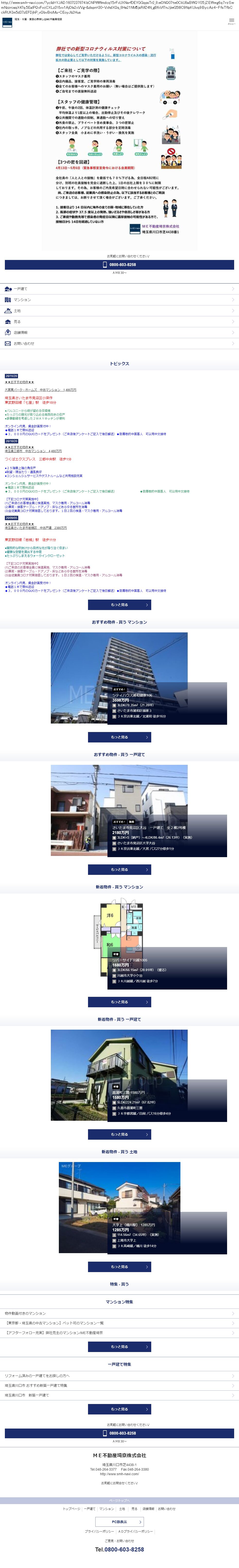The image size is (239, 1568).
Task: Open the ペット可のマンション一覧 row
Action: (120, 1323)
